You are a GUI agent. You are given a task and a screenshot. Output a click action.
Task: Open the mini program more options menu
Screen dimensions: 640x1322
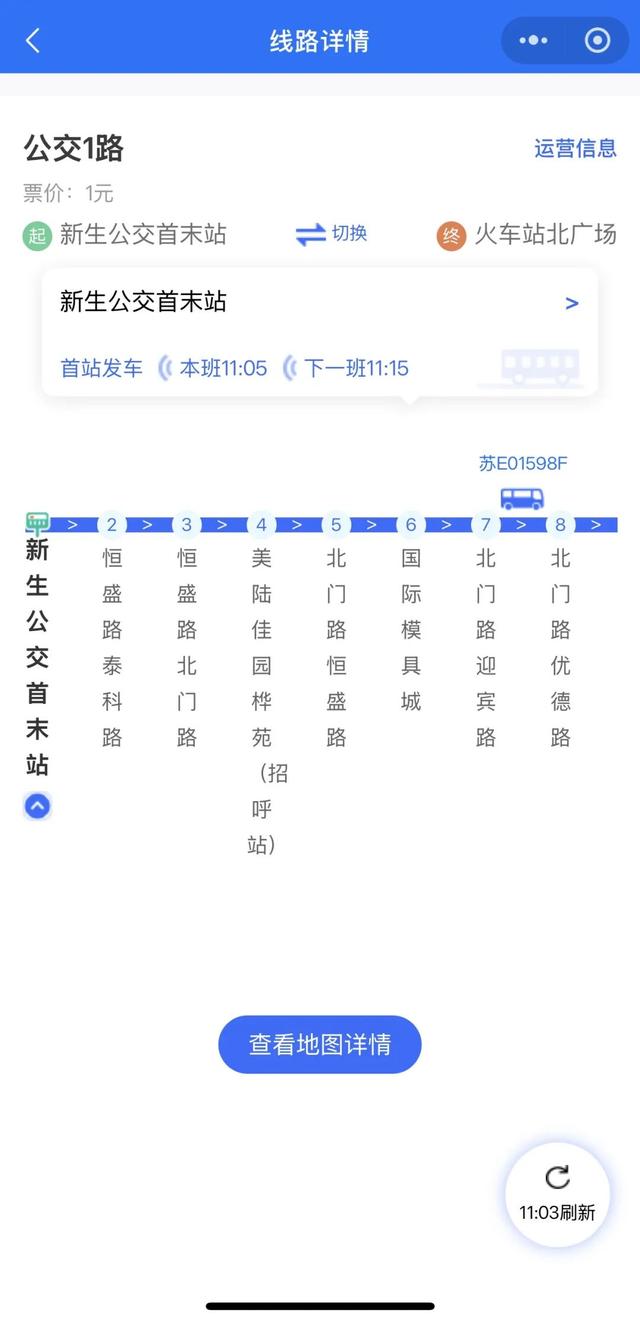click(534, 41)
